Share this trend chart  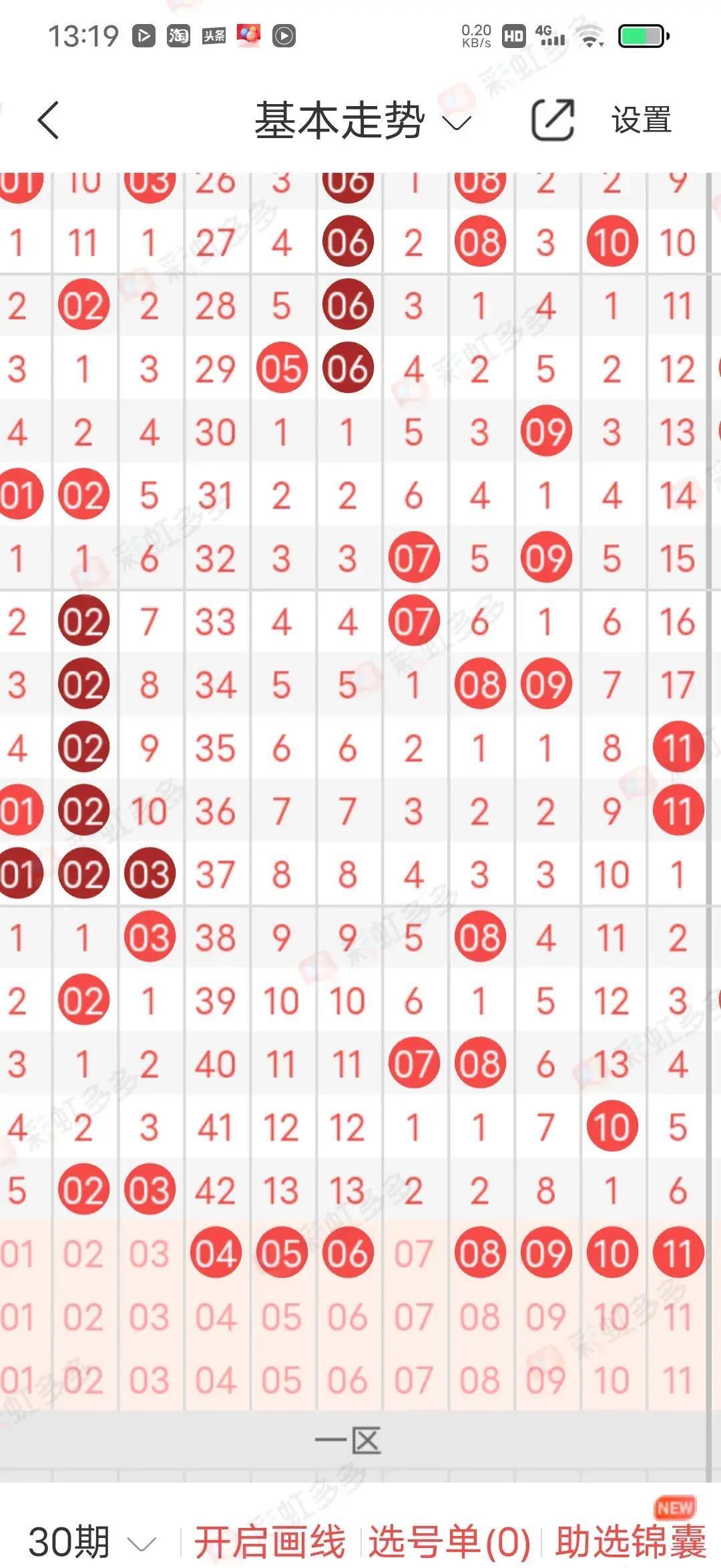(x=552, y=121)
